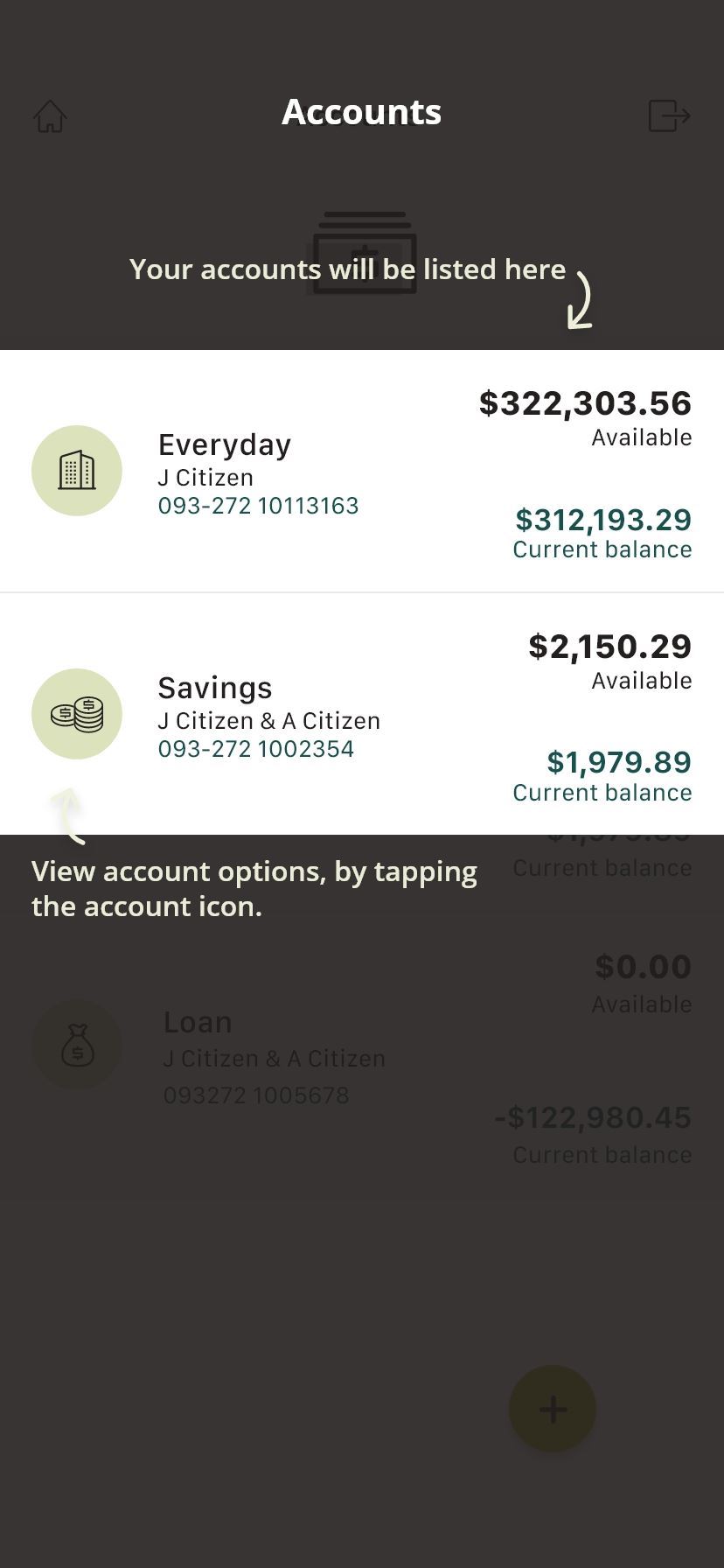Tap the Everyday account building icon

(77, 471)
